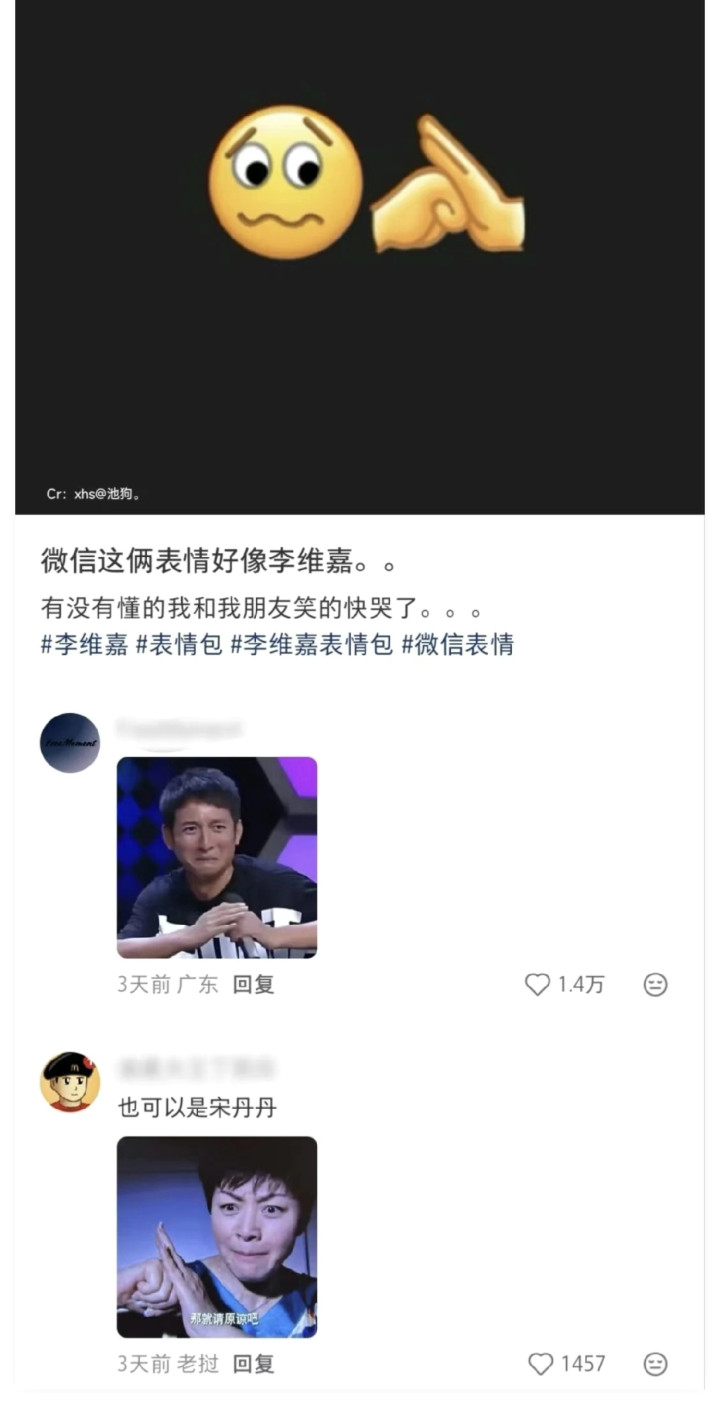This screenshot has height=1413, width=720.
Task: Open the #表情包 hashtag
Action: pos(179,645)
